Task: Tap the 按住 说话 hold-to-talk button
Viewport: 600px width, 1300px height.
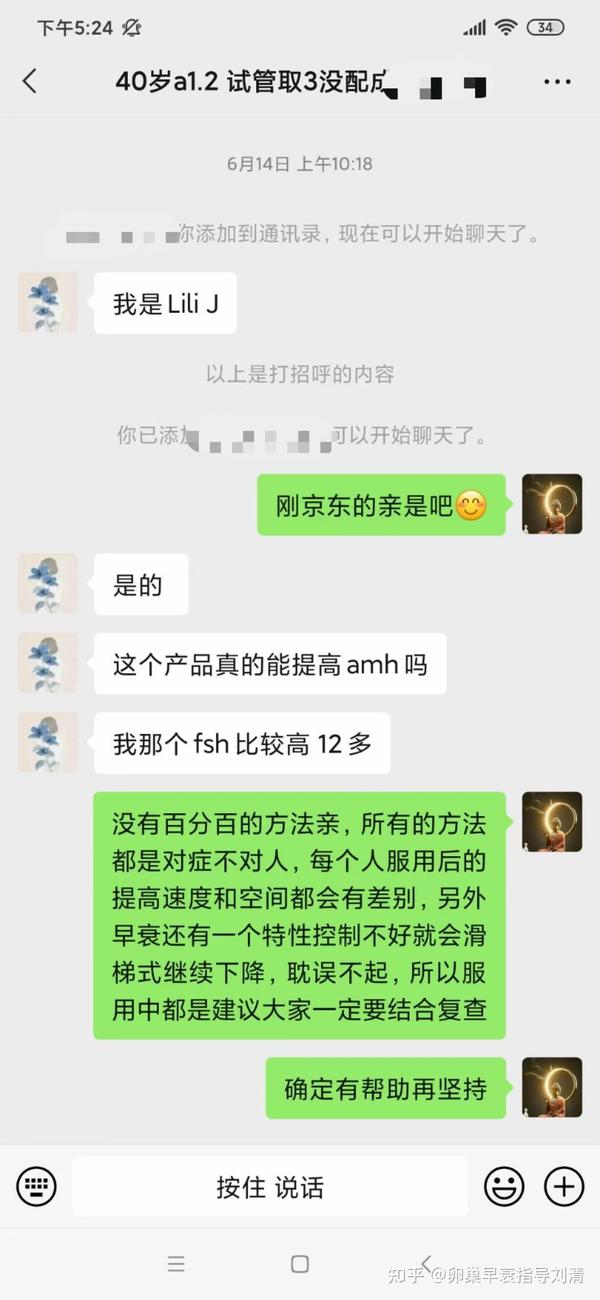Action: (270, 1187)
